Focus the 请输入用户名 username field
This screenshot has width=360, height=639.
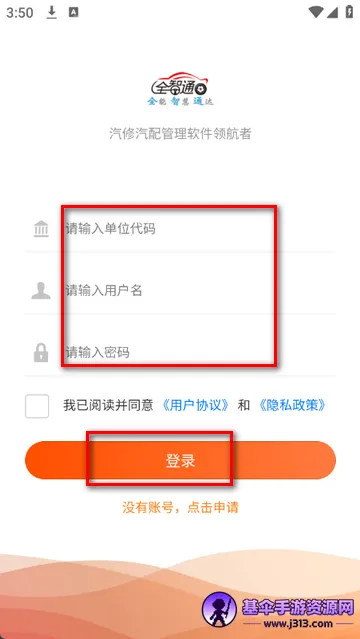(200, 291)
